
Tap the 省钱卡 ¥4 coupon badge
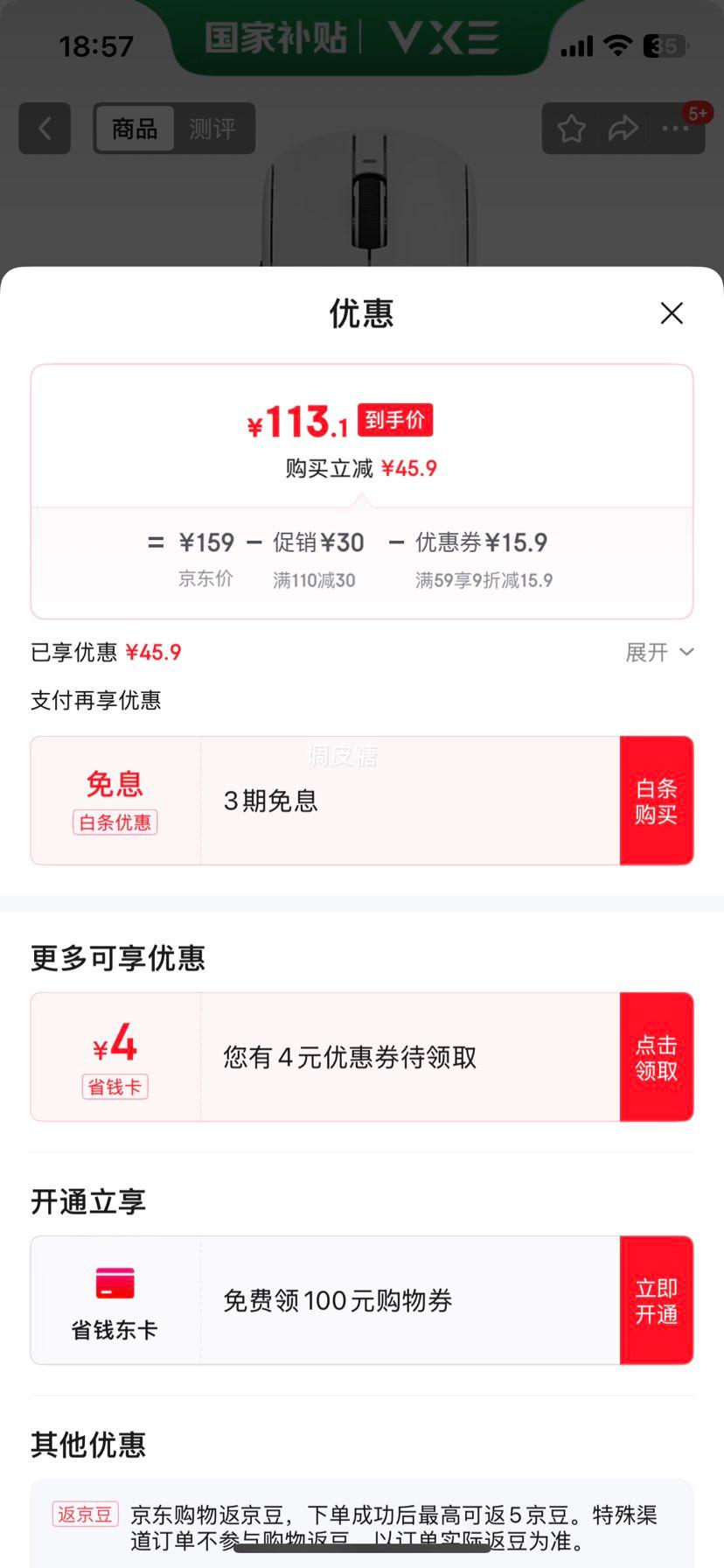coord(115,1087)
